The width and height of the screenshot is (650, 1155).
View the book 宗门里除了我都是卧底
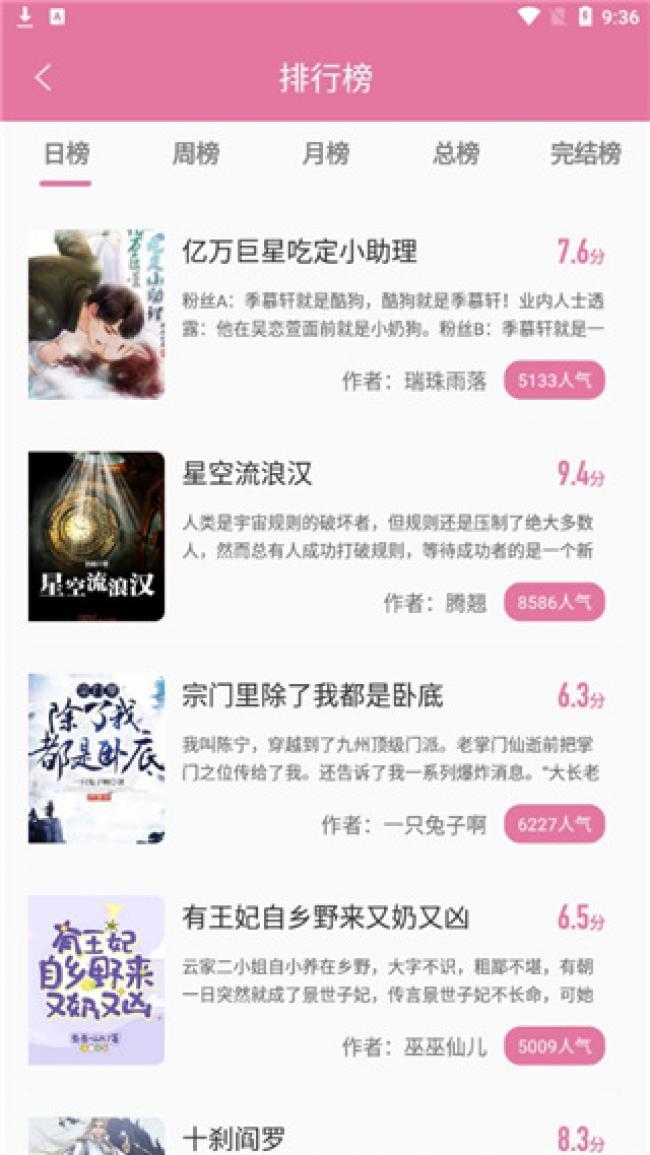[x=312, y=695]
